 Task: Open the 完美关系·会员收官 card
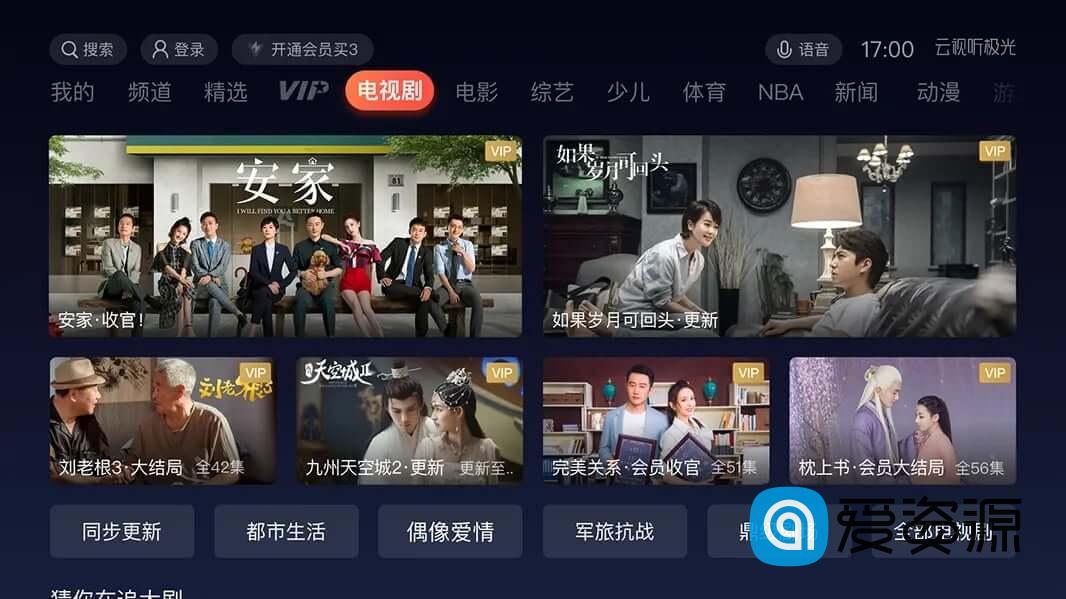pos(656,420)
